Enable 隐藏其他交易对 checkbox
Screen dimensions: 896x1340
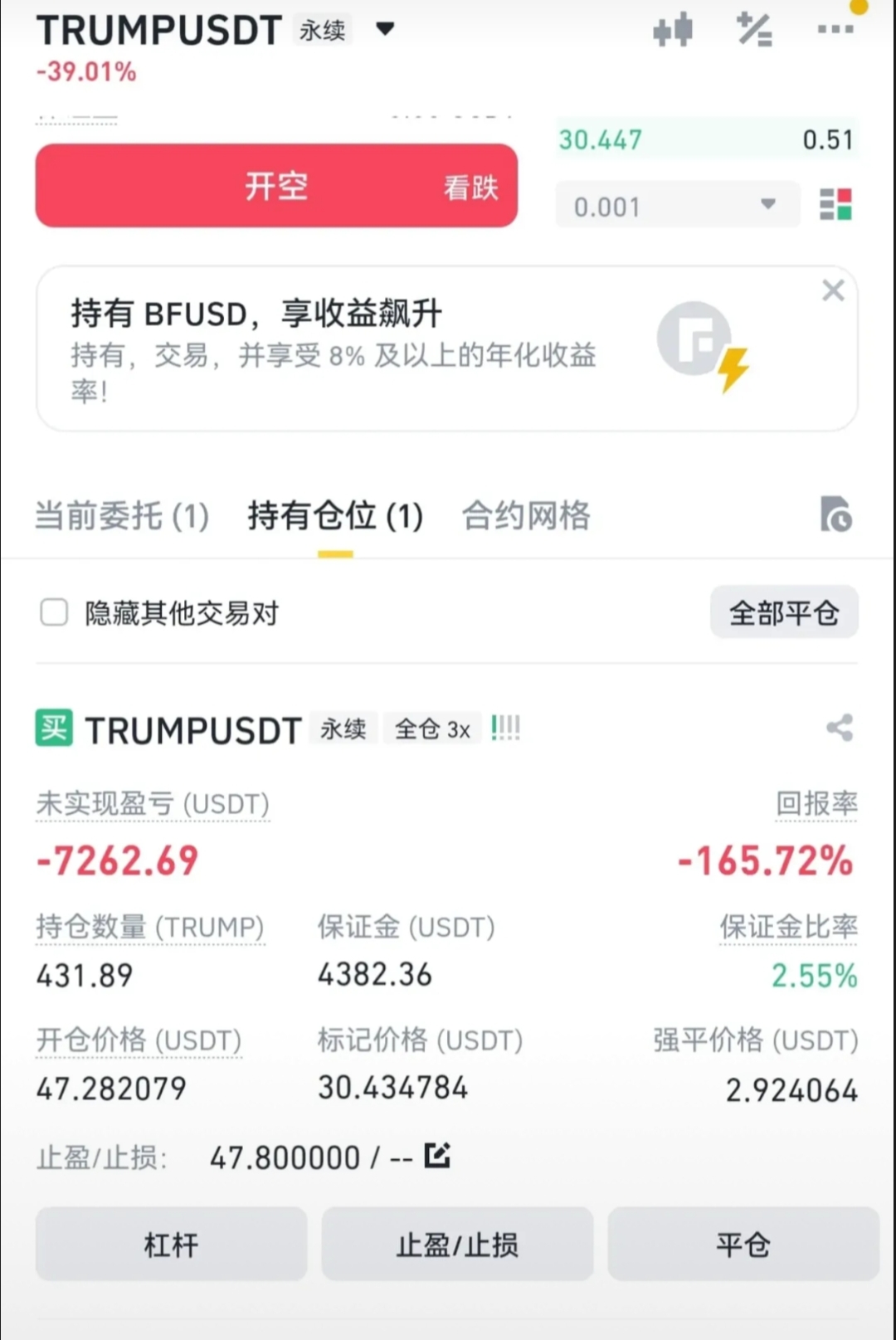tap(53, 612)
